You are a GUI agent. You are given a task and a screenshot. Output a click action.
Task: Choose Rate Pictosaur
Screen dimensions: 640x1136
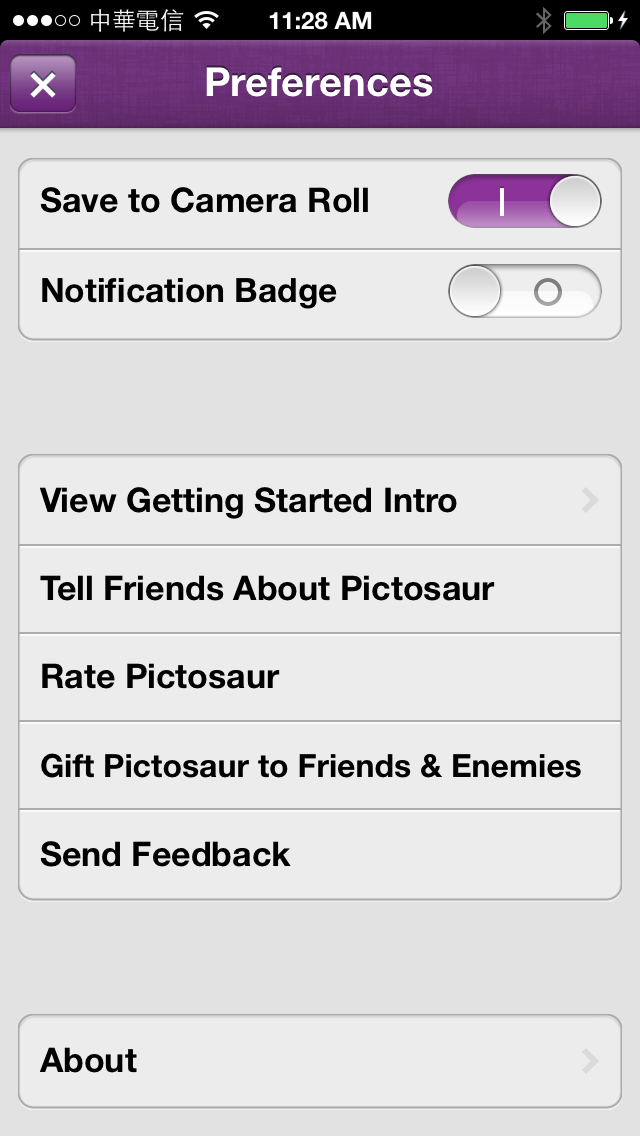click(x=320, y=677)
